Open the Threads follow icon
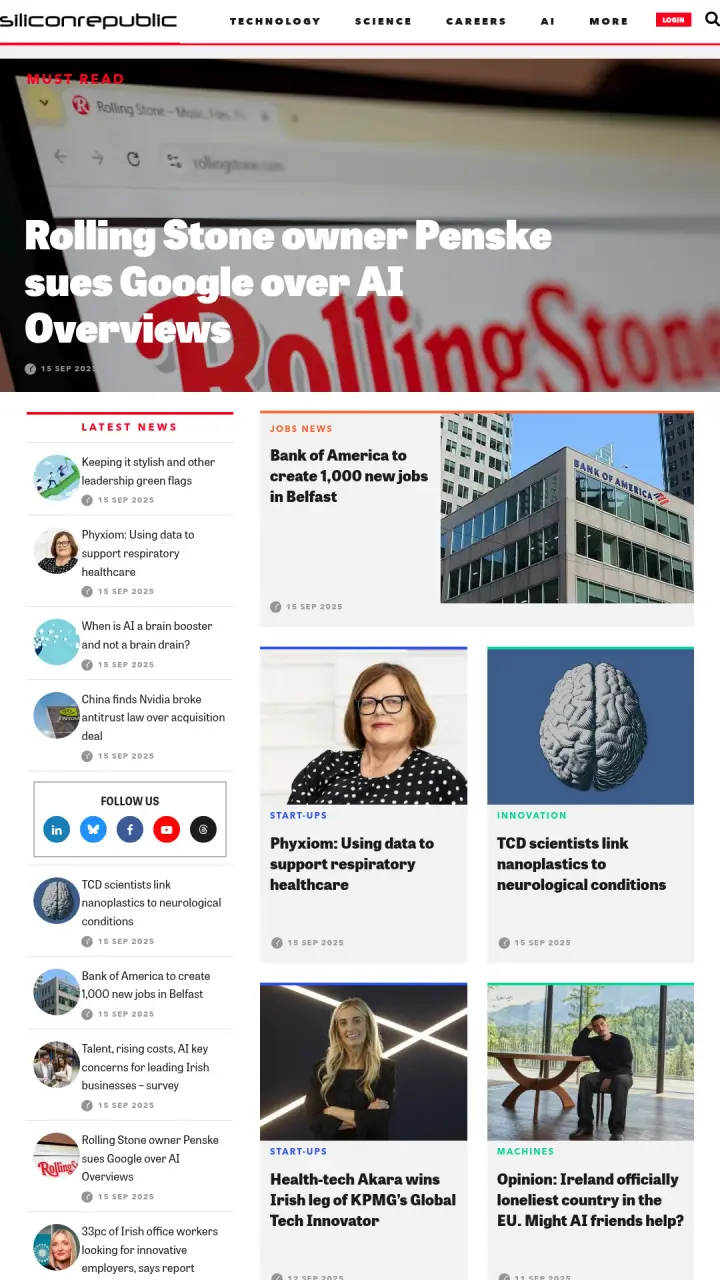Screen dimensions: 720x1280 tap(203, 830)
